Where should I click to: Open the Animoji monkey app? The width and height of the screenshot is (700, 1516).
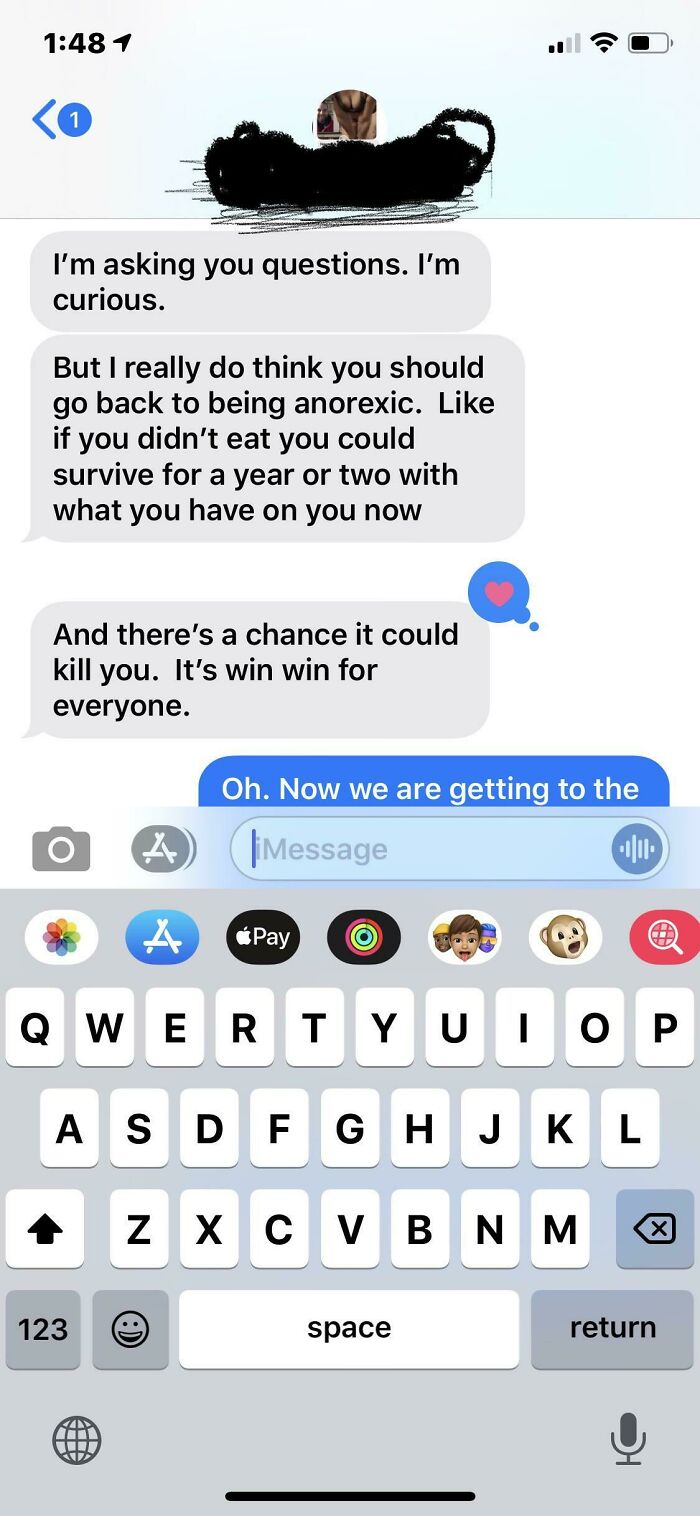pos(566,937)
